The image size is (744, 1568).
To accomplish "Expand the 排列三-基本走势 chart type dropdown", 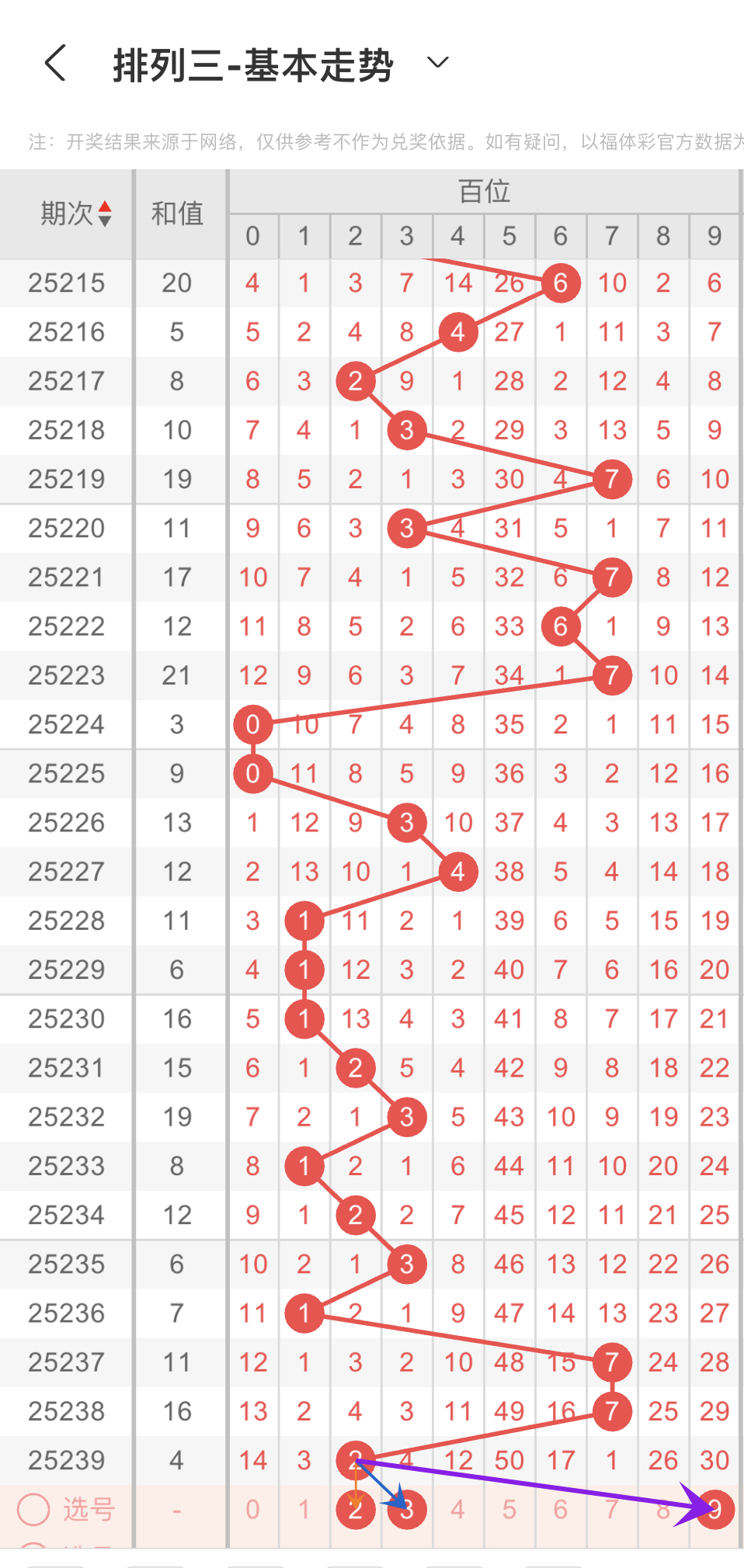I will point(438,63).
